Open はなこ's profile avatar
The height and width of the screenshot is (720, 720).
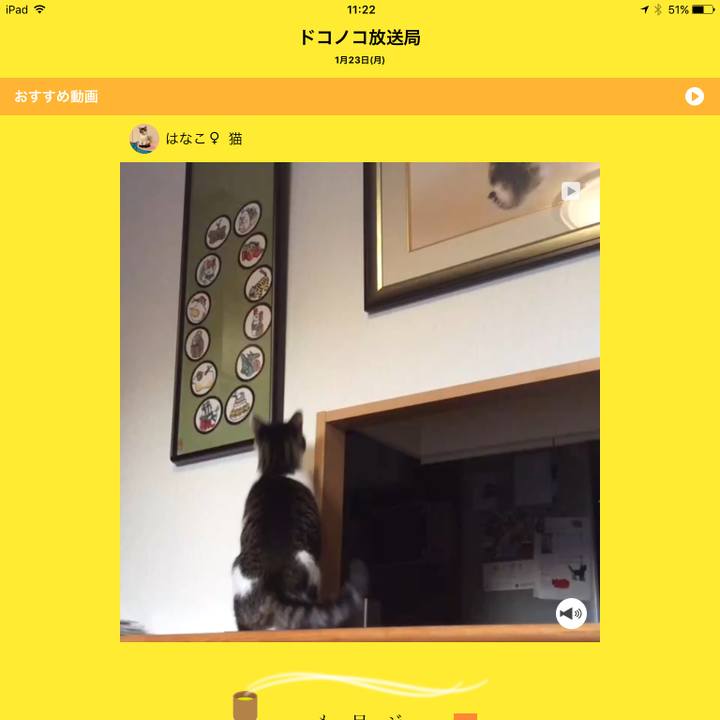tap(145, 138)
